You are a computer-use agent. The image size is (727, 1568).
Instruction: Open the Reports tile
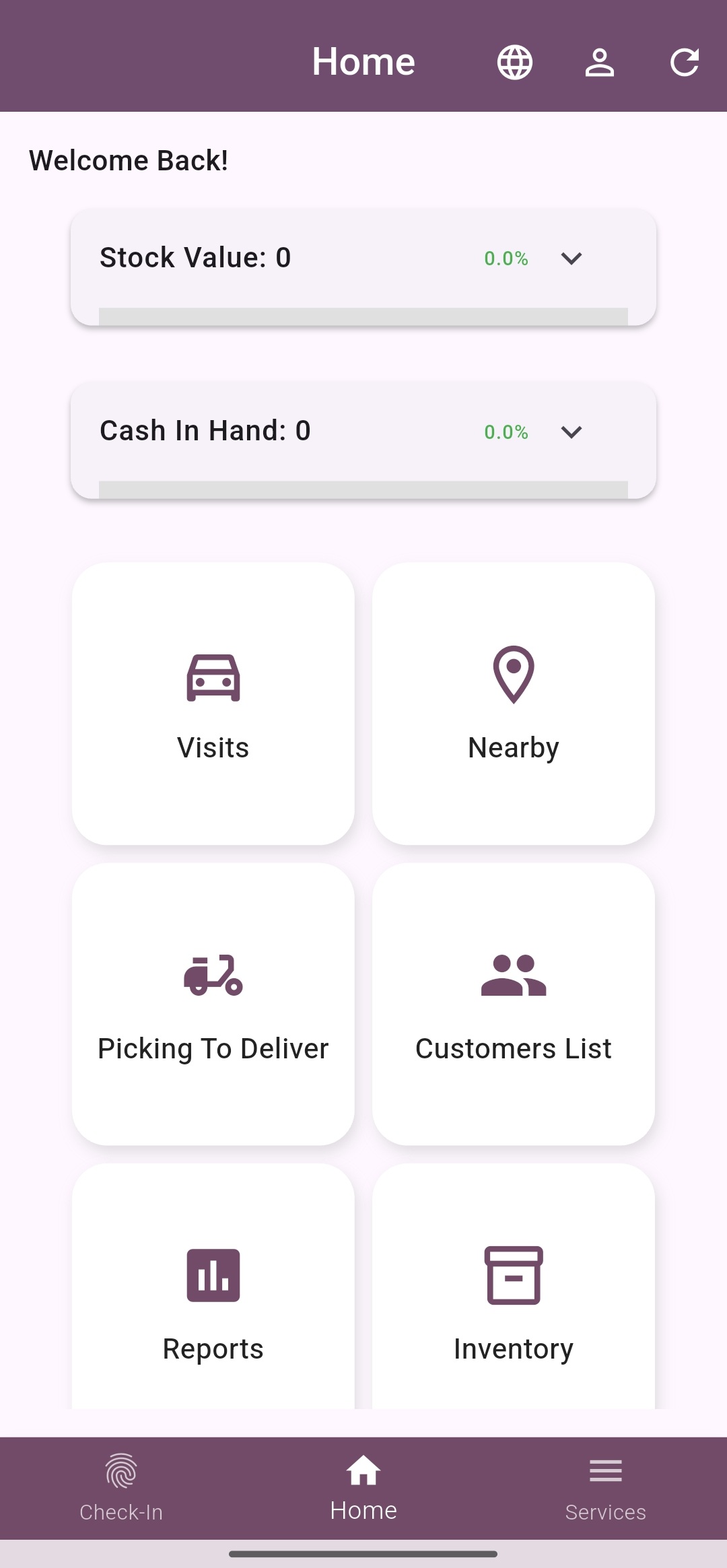(x=213, y=1287)
